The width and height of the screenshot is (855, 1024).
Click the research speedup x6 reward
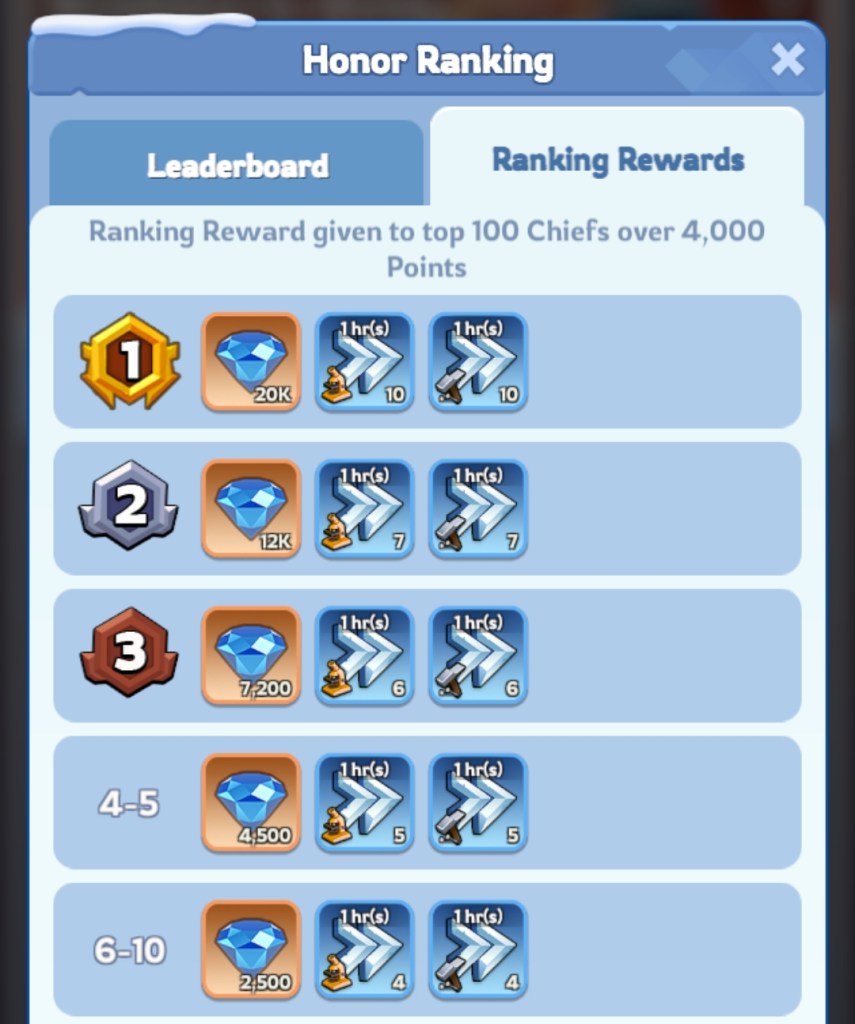363,656
